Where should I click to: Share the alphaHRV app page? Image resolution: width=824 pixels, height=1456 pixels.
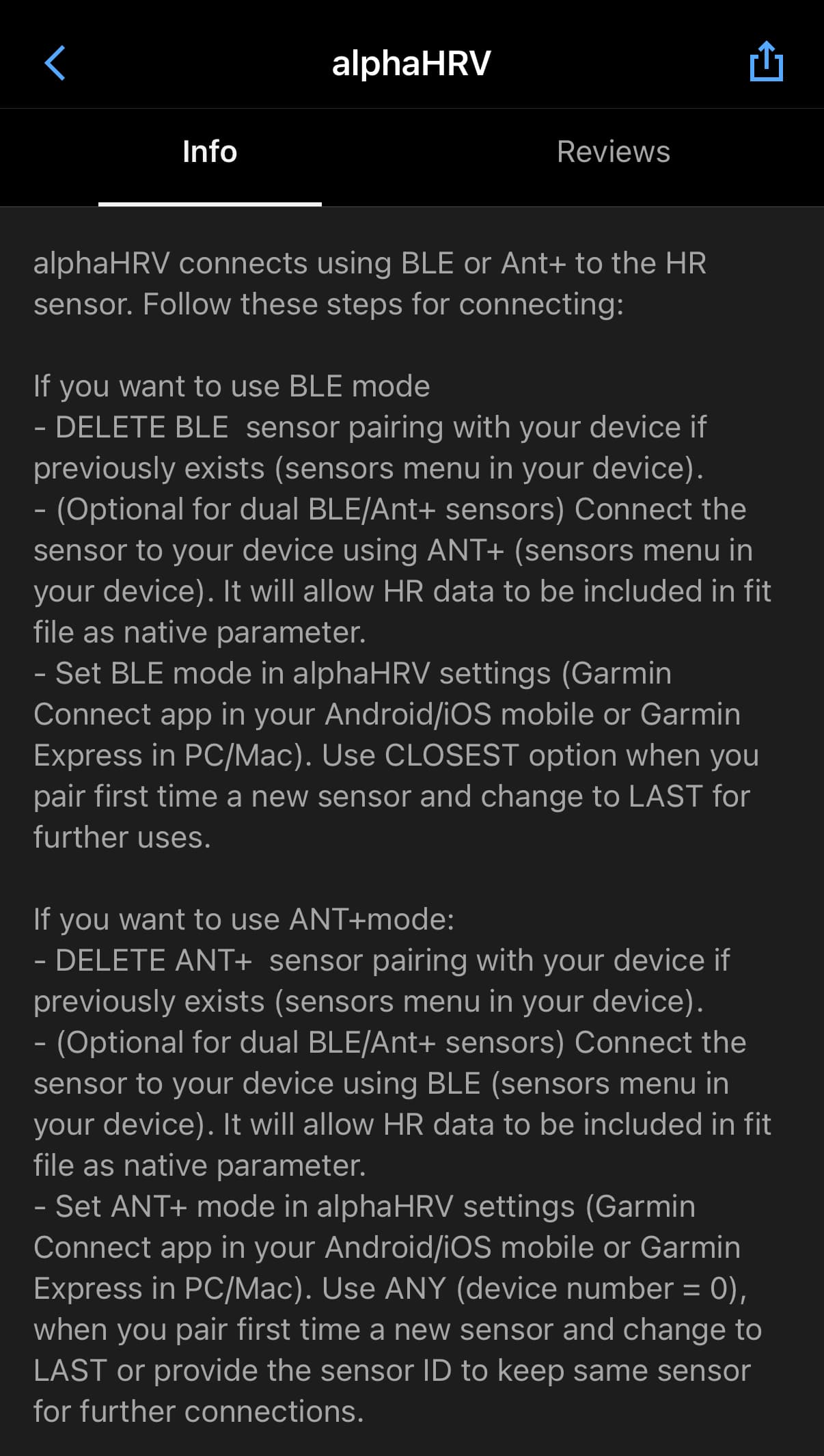(766, 62)
